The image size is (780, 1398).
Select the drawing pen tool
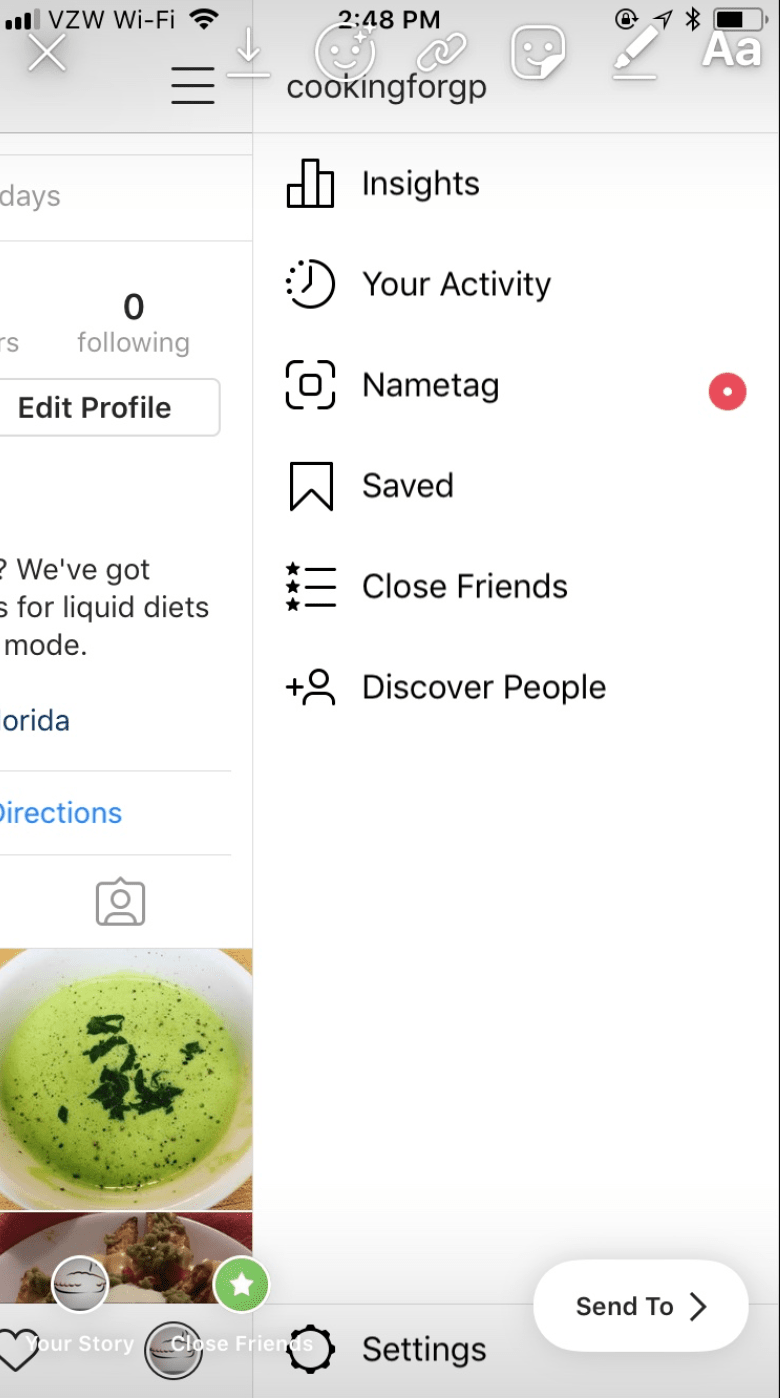[636, 52]
